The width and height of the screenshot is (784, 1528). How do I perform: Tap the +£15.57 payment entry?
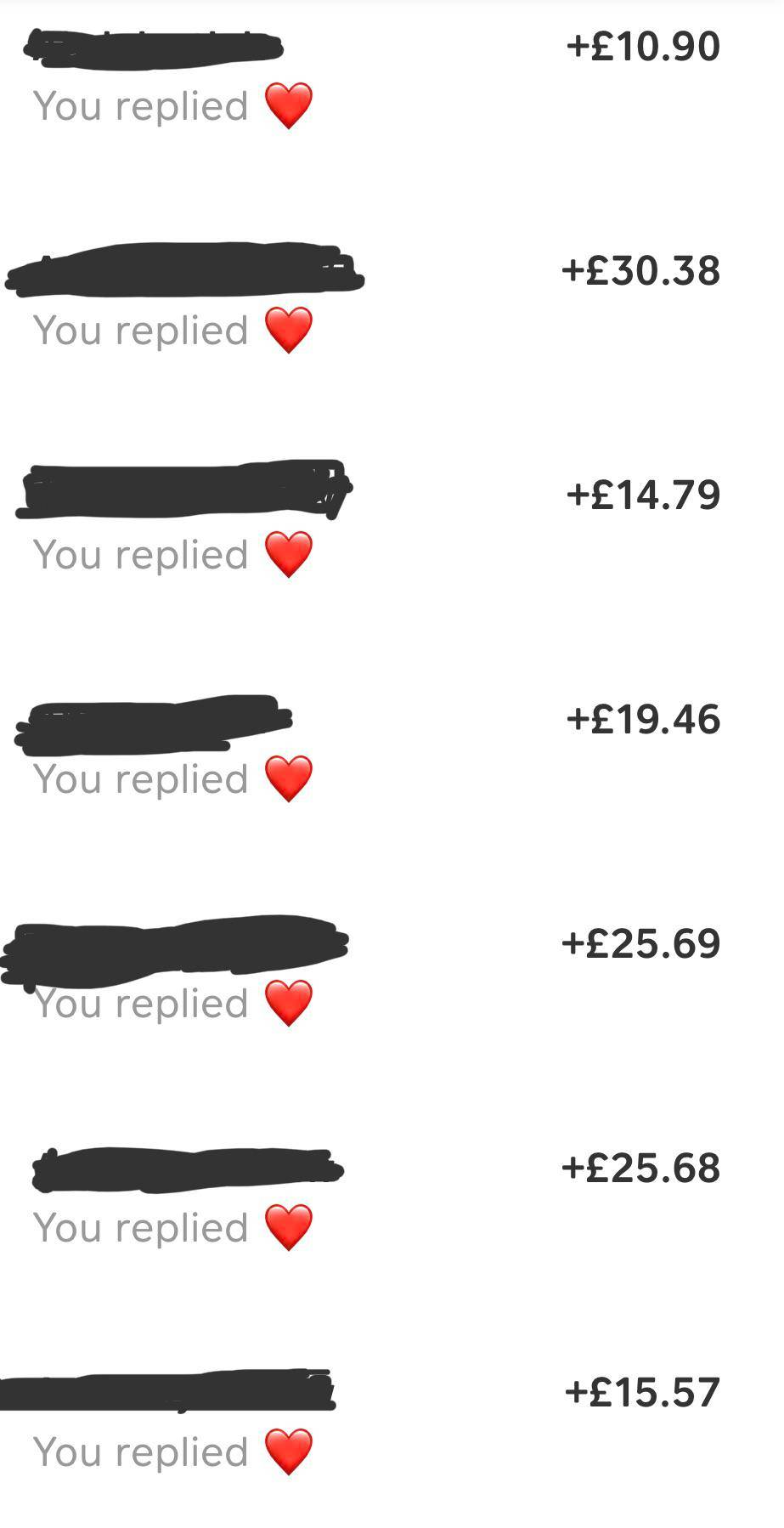pyautogui.click(x=642, y=1393)
